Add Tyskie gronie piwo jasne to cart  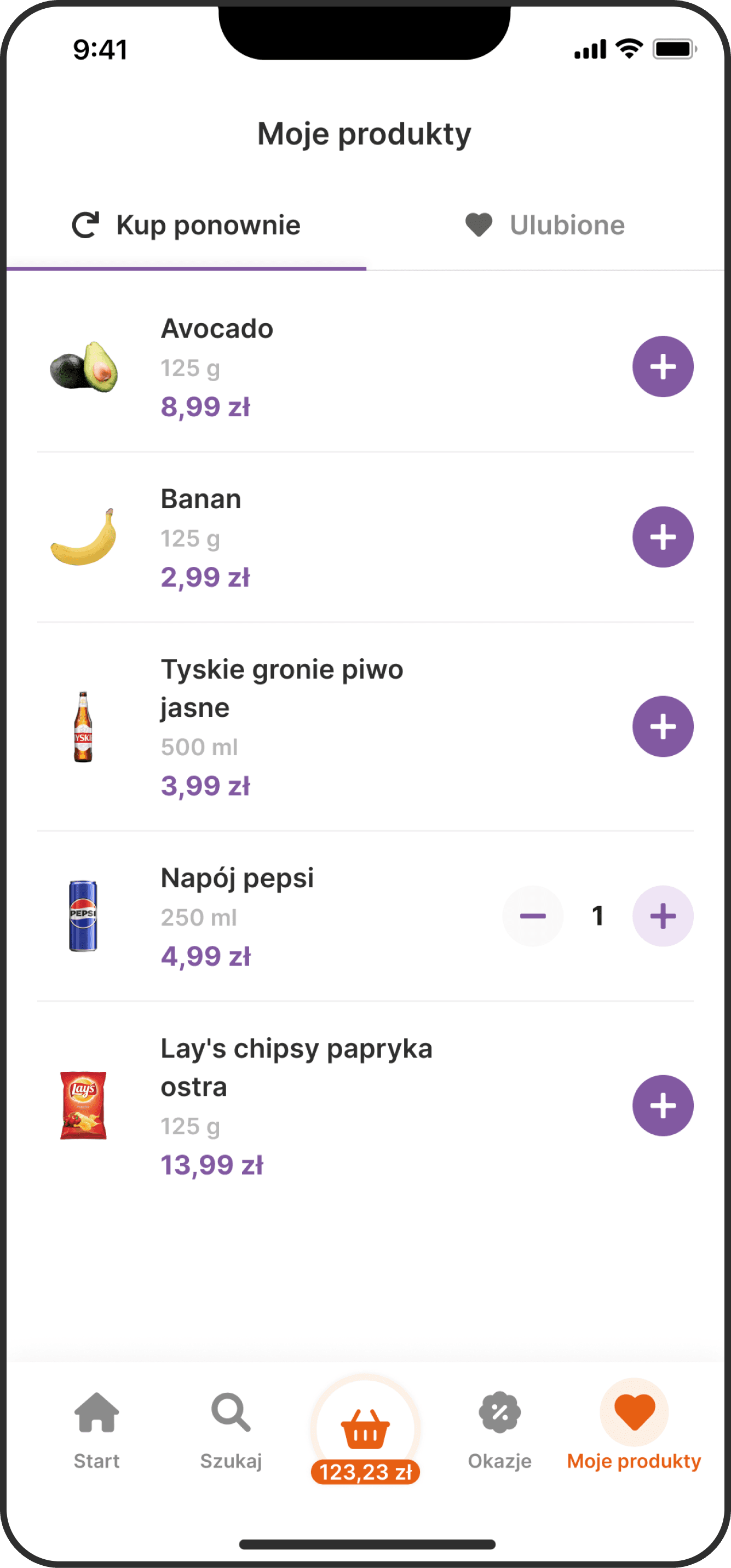point(662,726)
